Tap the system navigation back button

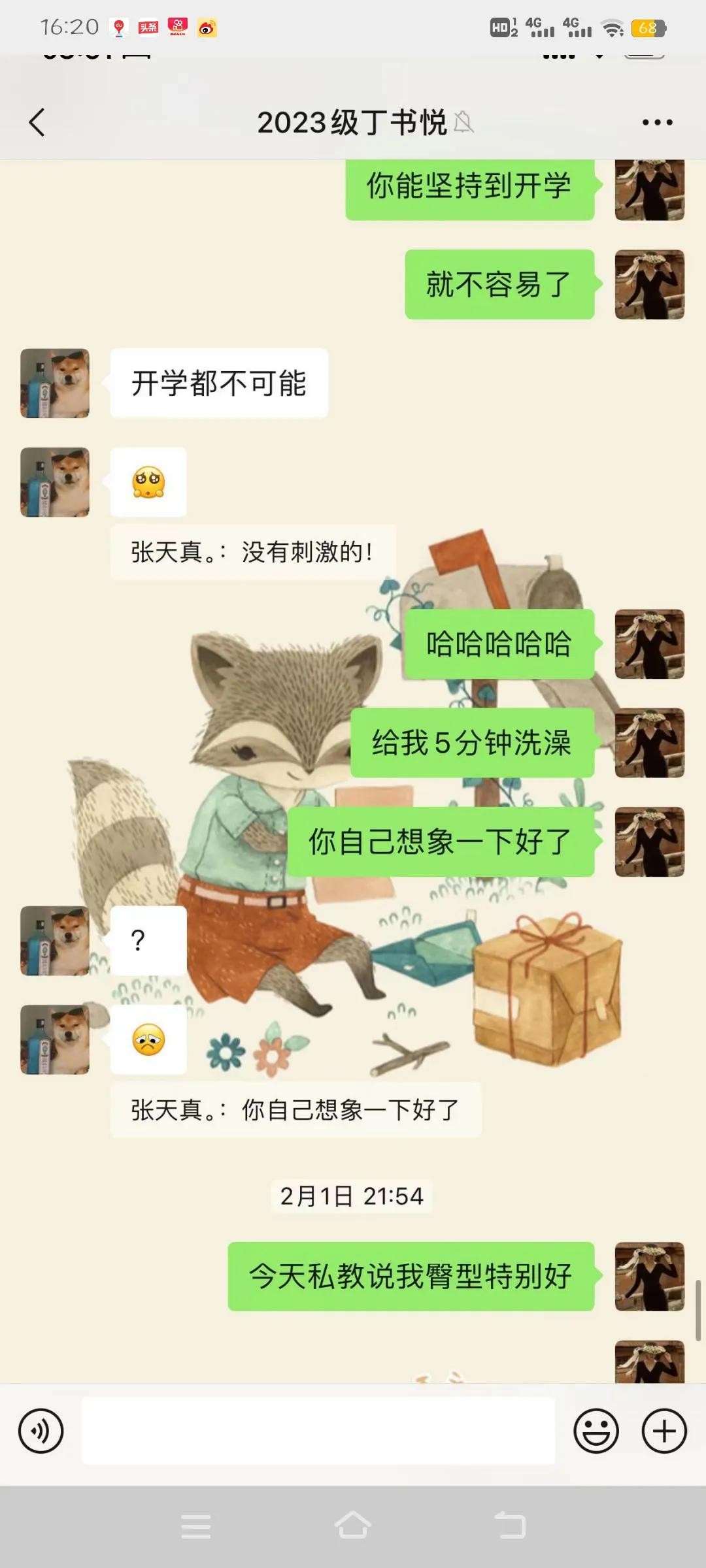tap(510, 1526)
